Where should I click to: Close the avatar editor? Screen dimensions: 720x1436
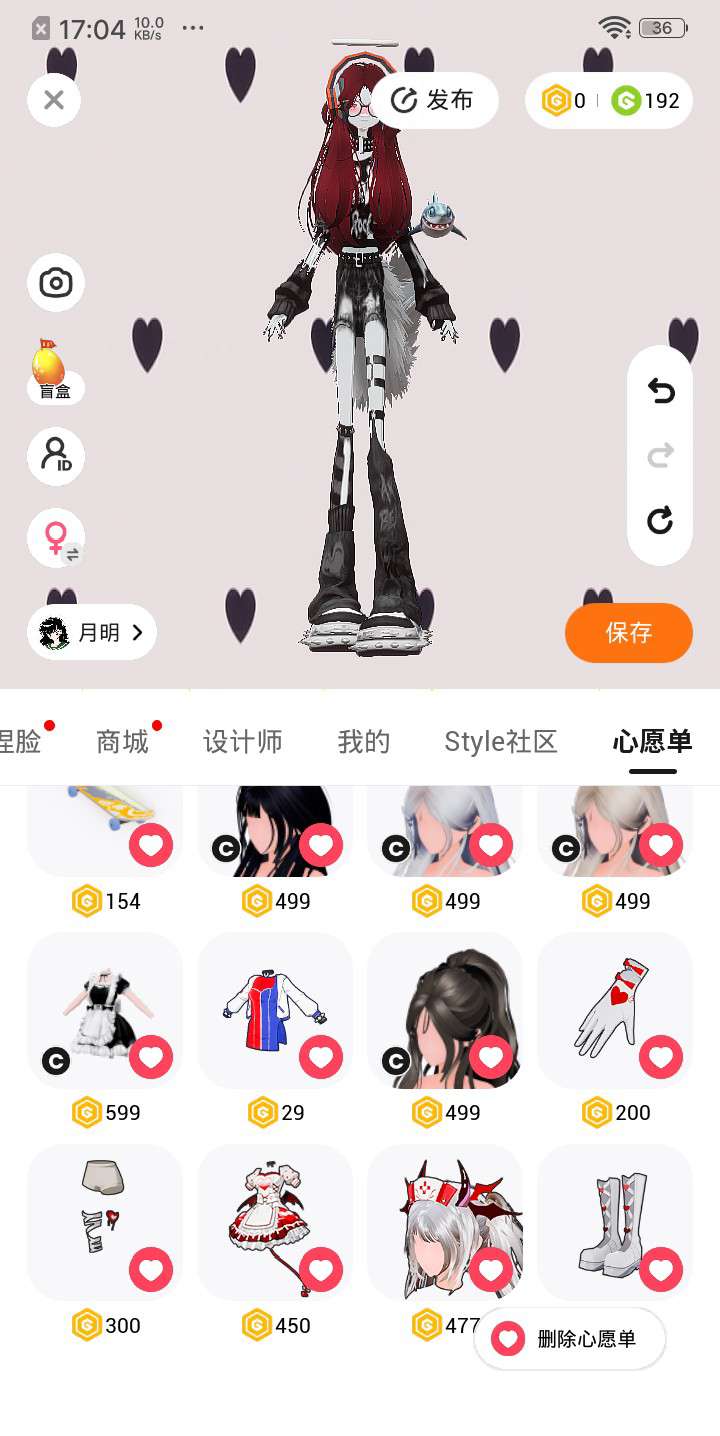(x=54, y=100)
